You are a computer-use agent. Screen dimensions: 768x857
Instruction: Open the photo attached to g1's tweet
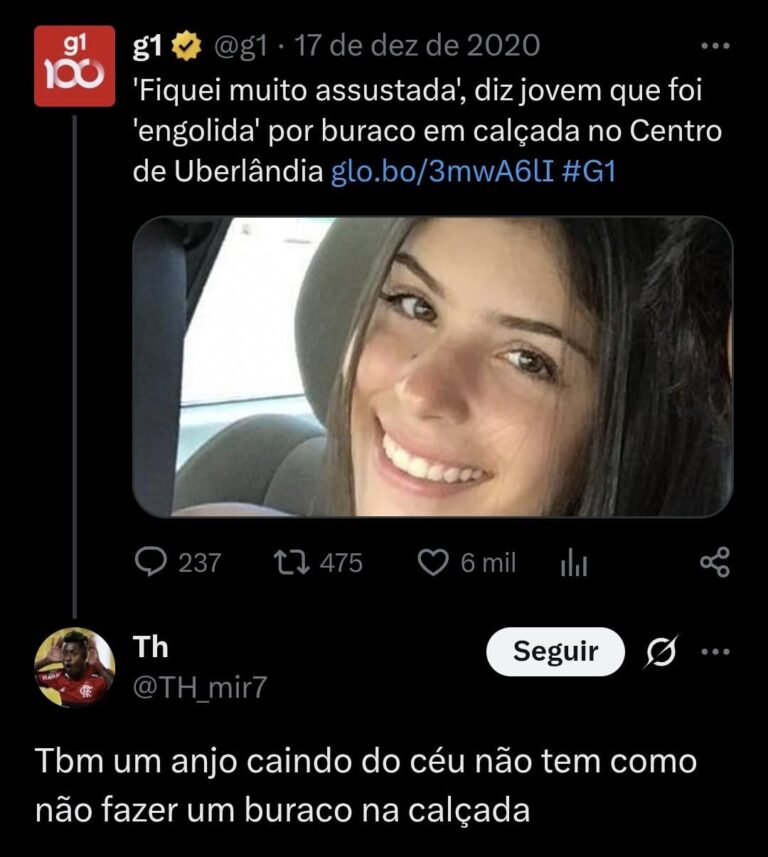(432, 367)
